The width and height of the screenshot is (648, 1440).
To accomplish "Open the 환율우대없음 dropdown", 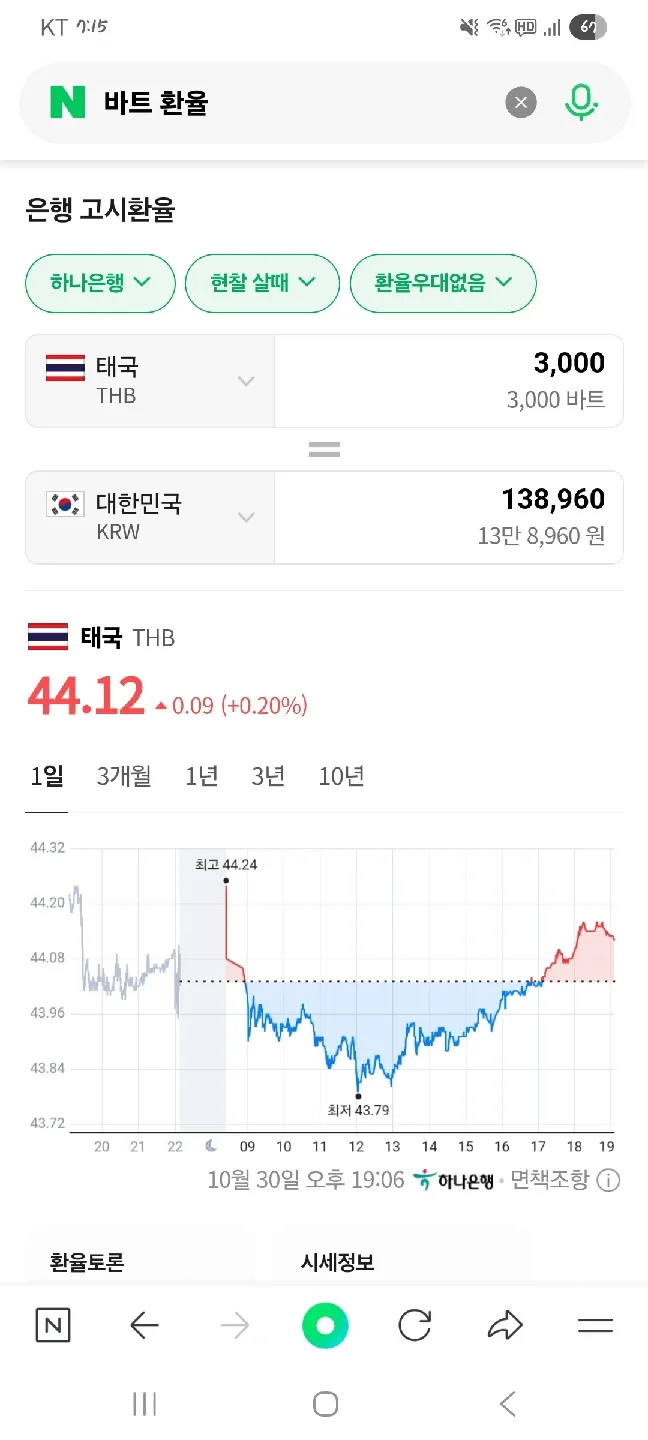I will (x=443, y=283).
